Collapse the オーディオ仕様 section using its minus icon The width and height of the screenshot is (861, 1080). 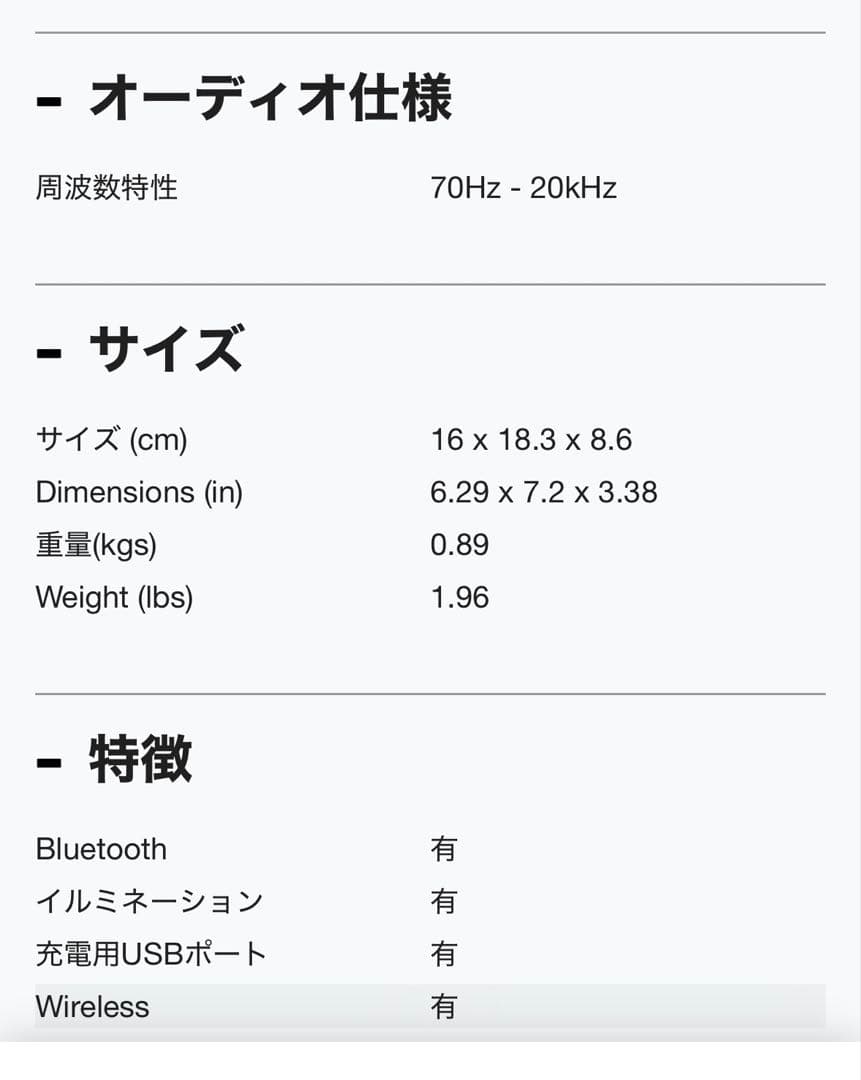tap(49, 100)
